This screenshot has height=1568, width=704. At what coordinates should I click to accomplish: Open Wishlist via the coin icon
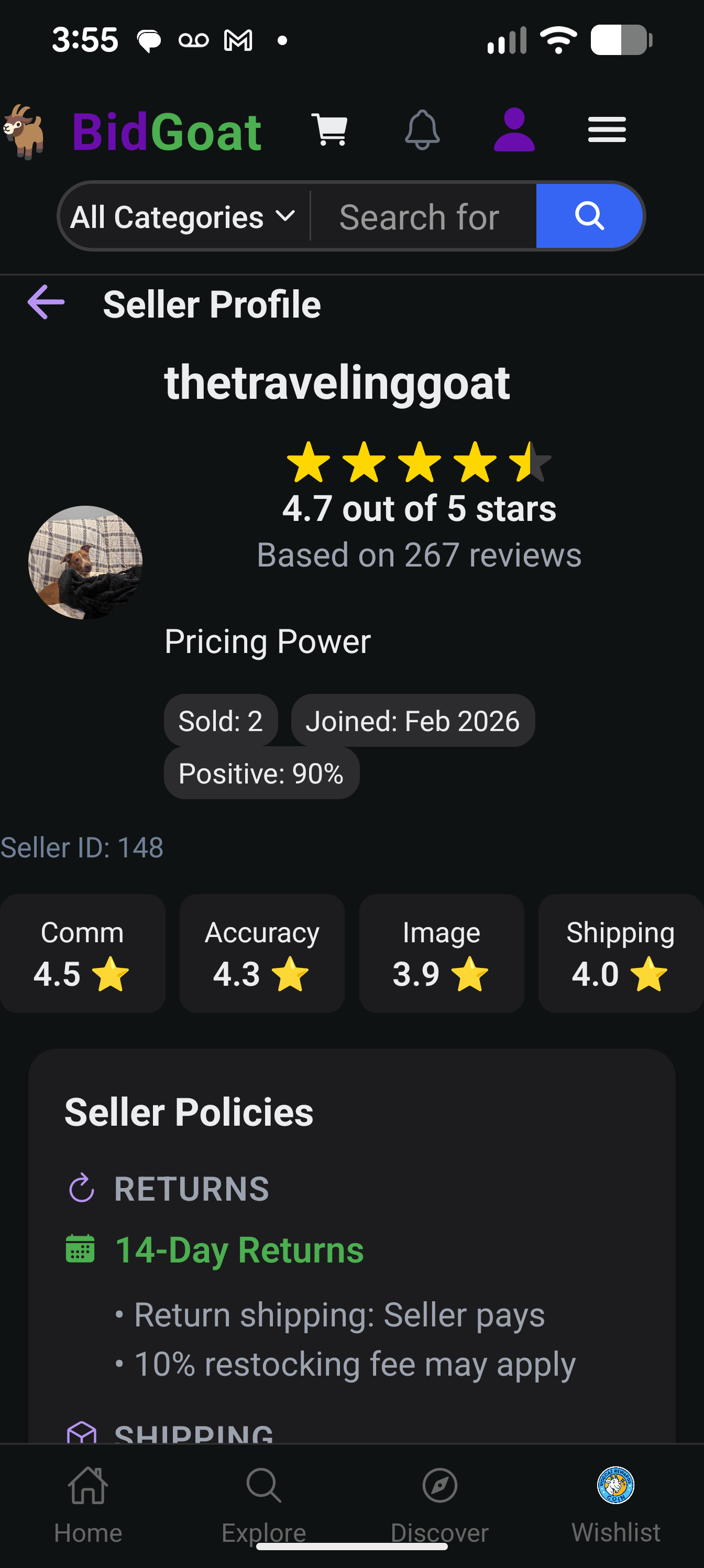(x=617, y=1486)
